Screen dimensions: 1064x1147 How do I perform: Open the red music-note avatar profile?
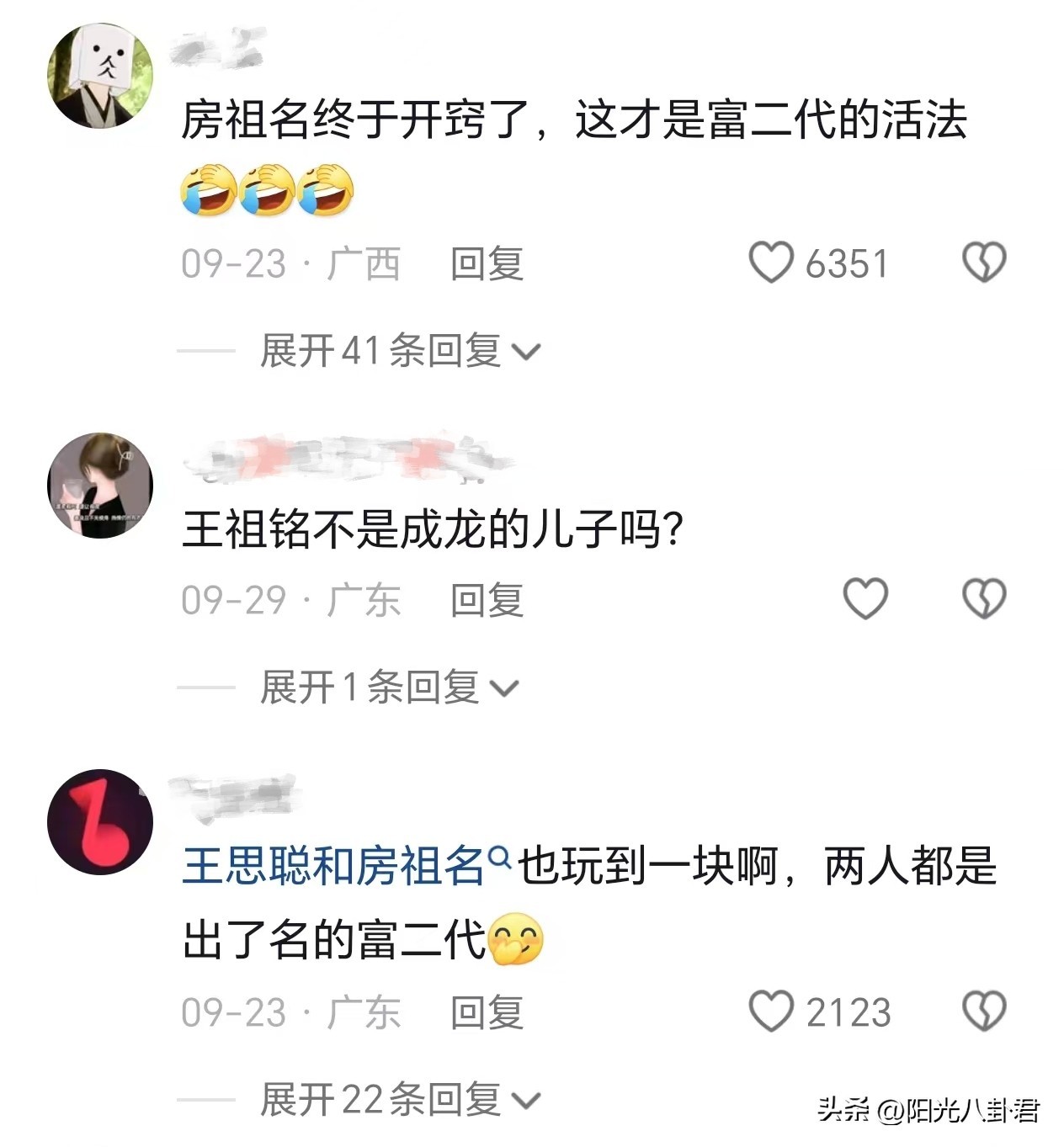click(x=100, y=822)
